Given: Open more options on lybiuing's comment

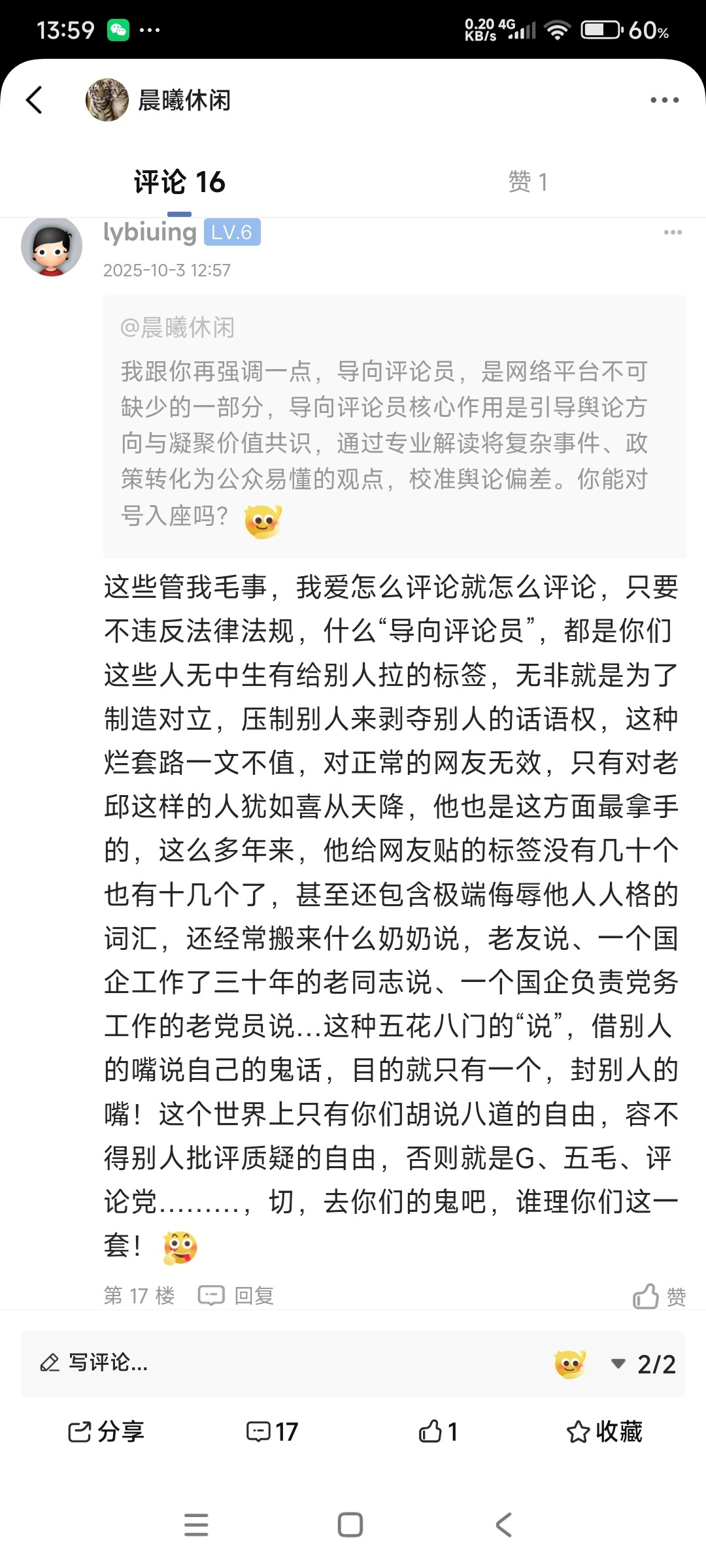Looking at the screenshot, I should click(x=672, y=233).
